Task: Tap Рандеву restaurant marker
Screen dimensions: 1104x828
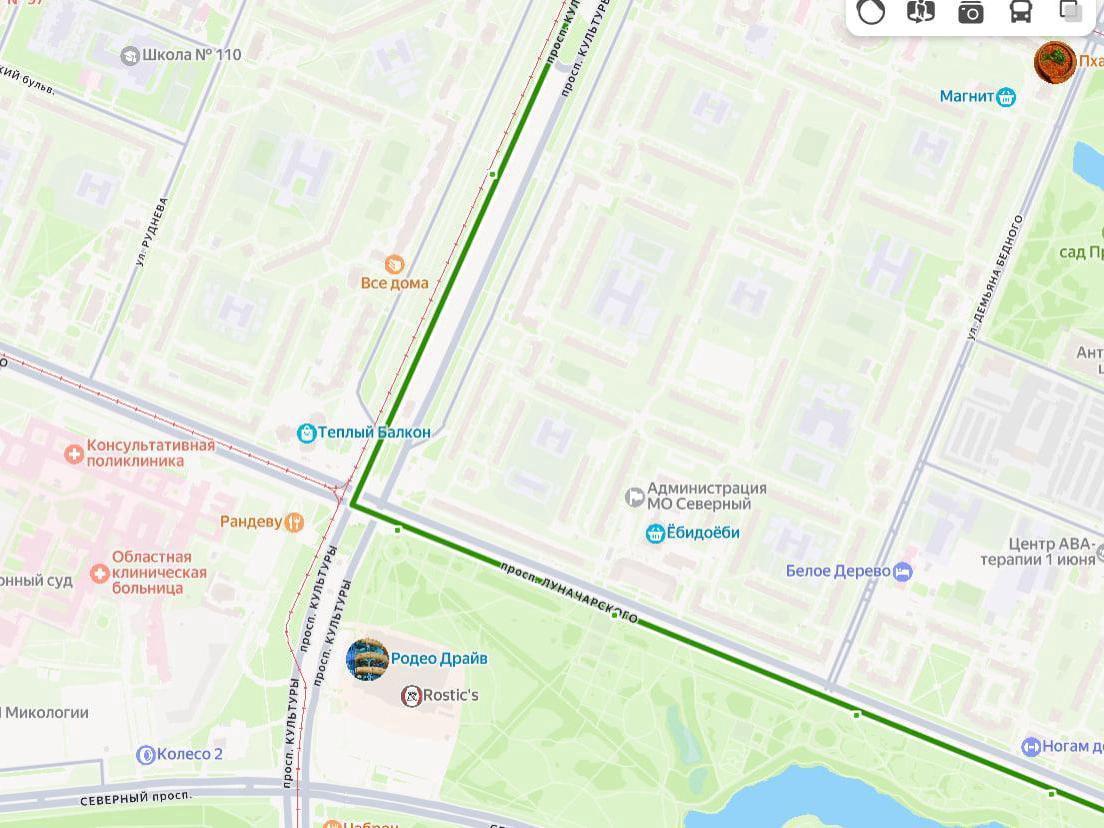Action: tap(294, 522)
